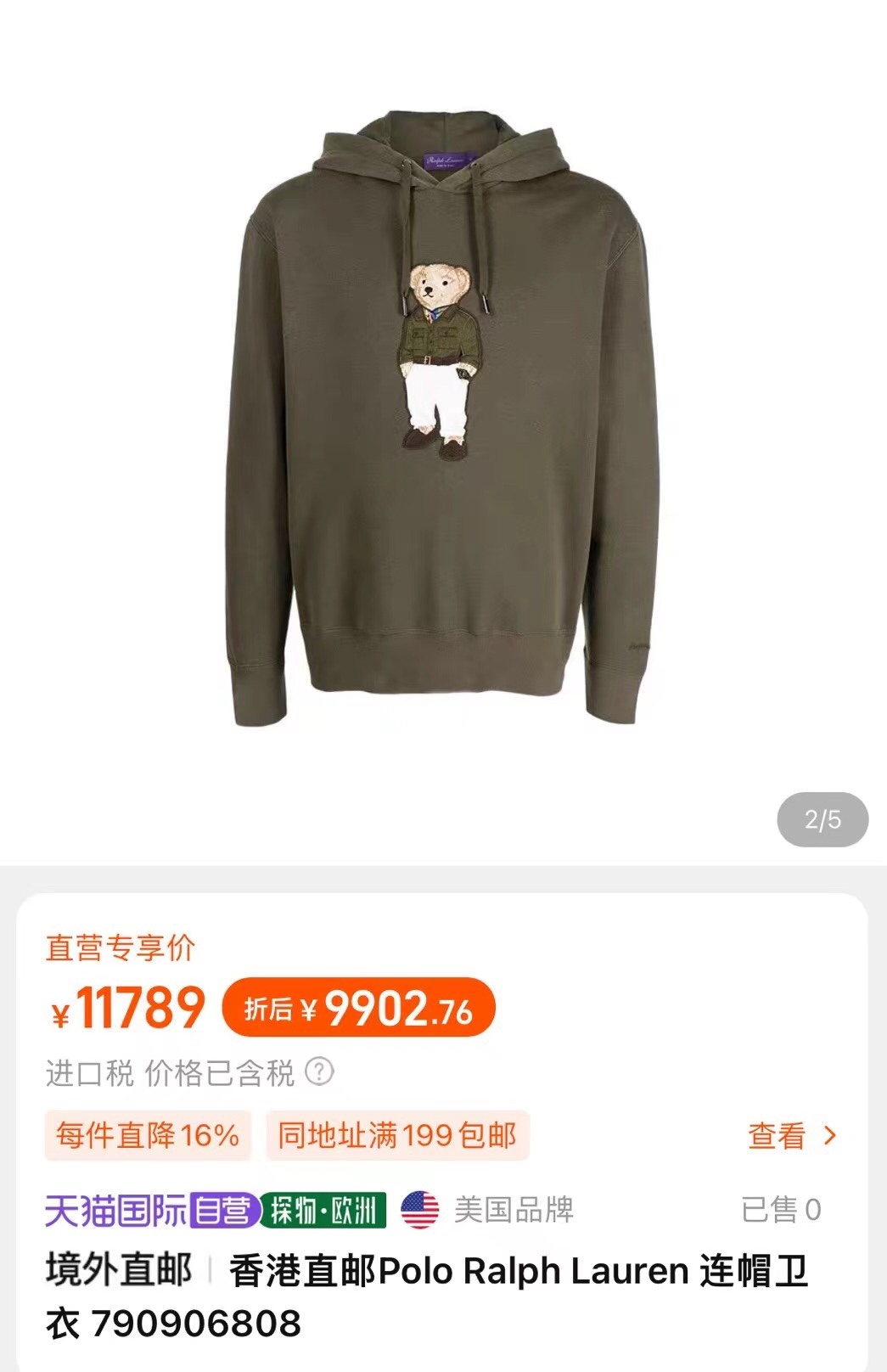The width and height of the screenshot is (887, 1372).
Task: Tap 查看 to view discount details
Action: (x=791, y=1135)
